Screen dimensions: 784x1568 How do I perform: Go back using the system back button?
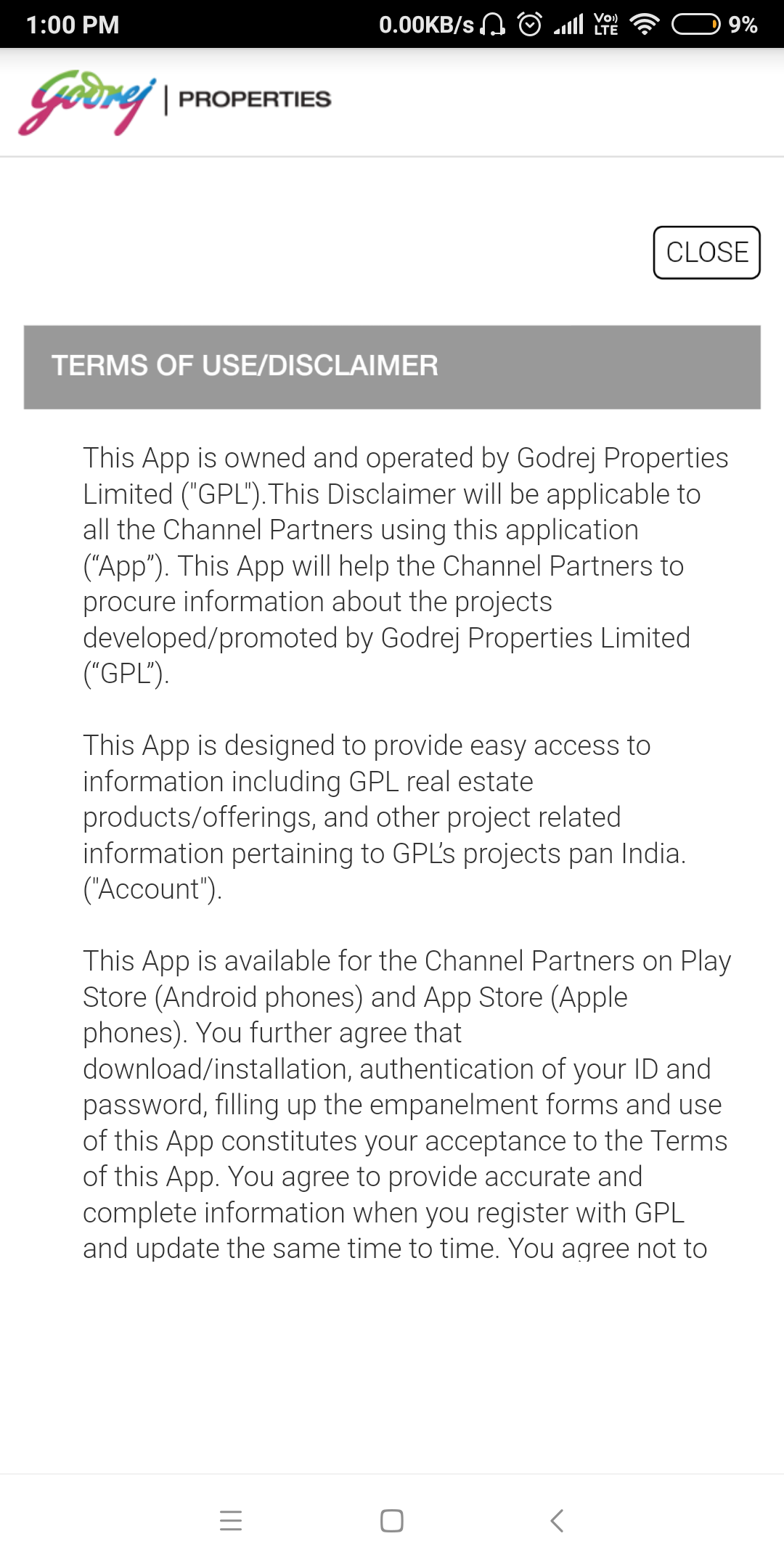tap(557, 1520)
